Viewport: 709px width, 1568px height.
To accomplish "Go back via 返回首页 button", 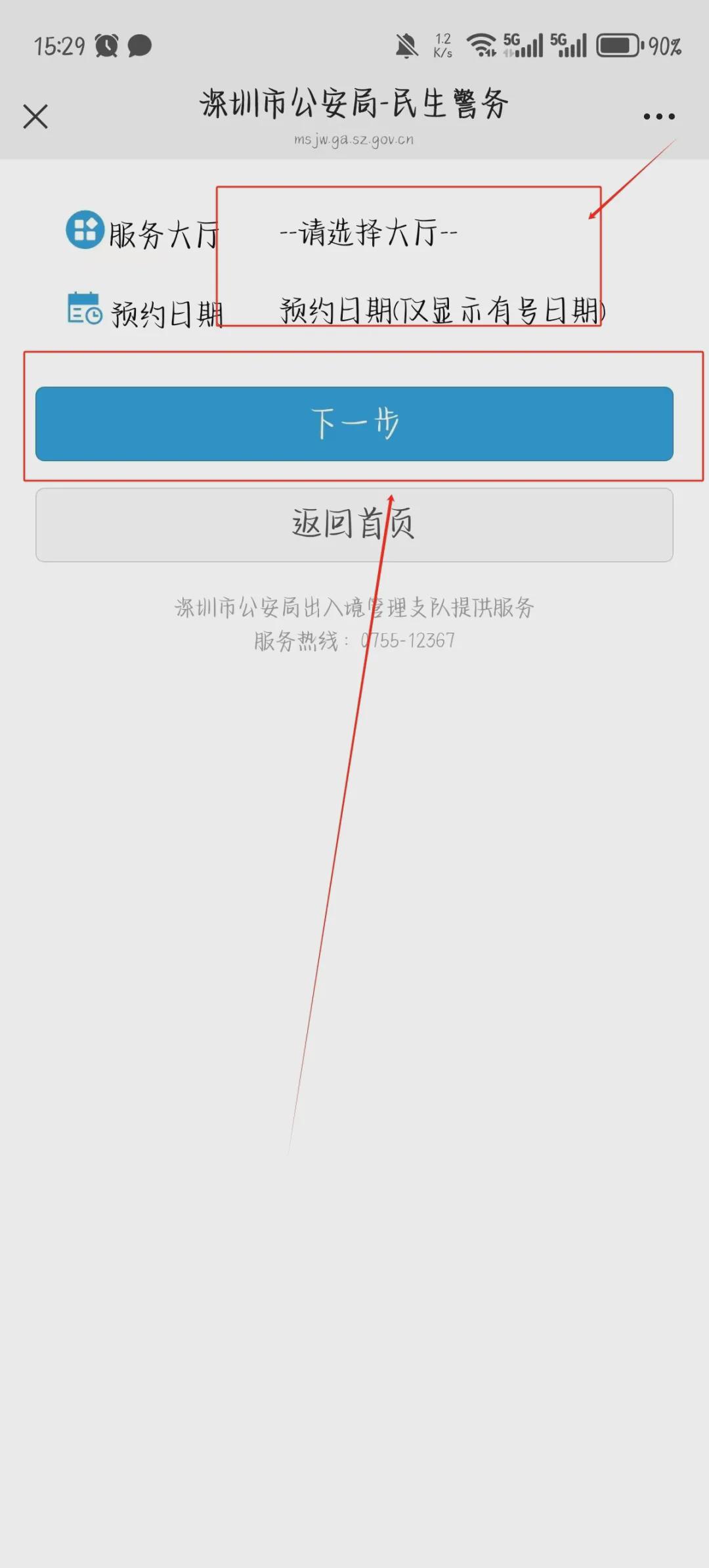I will (x=354, y=525).
